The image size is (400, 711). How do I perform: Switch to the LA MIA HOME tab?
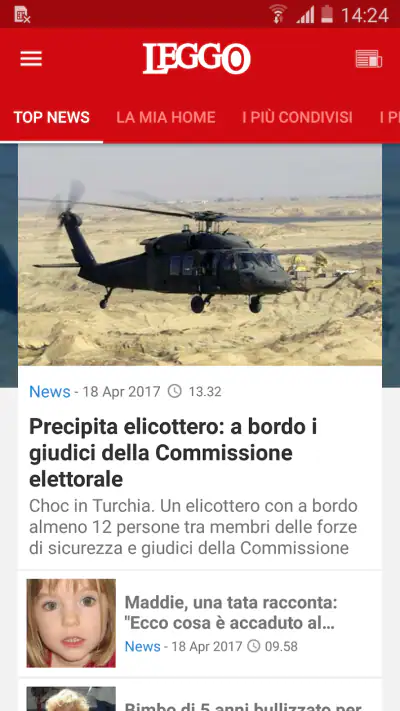point(166,117)
